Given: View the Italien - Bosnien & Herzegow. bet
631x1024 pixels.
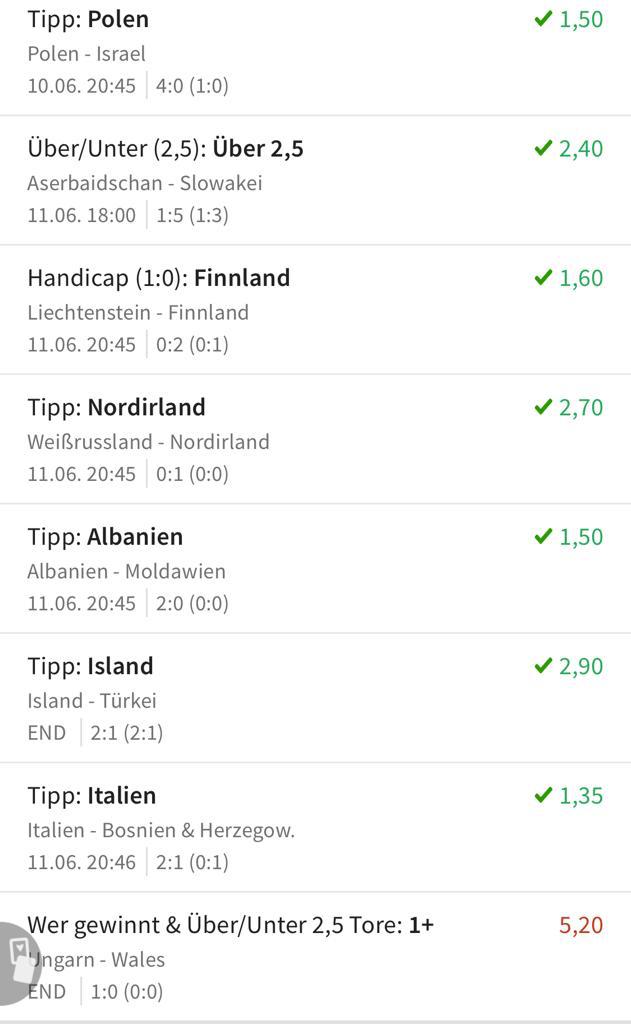Looking at the screenshot, I should pyautogui.click(x=315, y=828).
